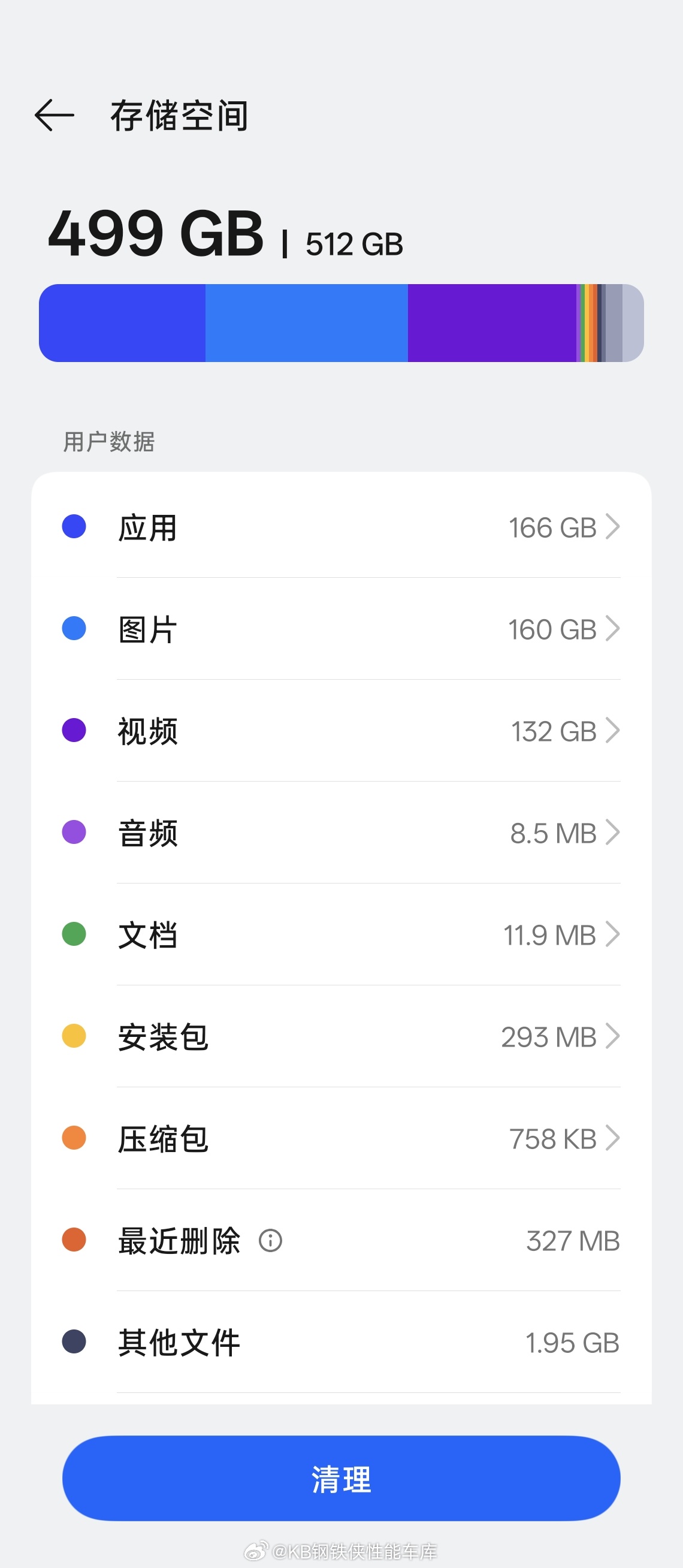Image resolution: width=683 pixels, height=1568 pixels.
Task: Open the 应用 storage row
Action: tap(341, 526)
